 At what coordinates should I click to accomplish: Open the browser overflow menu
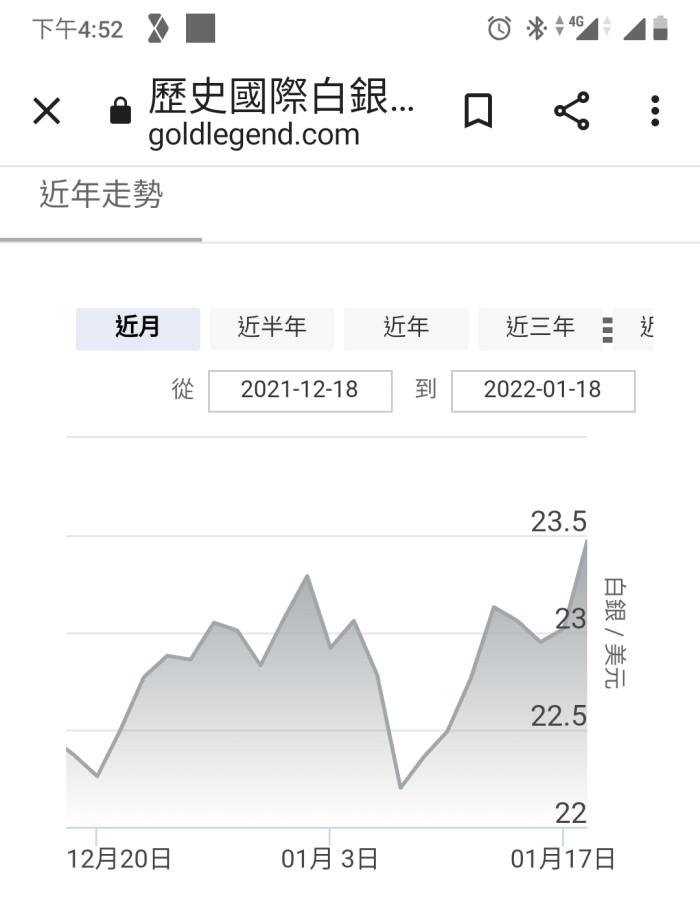click(655, 111)
